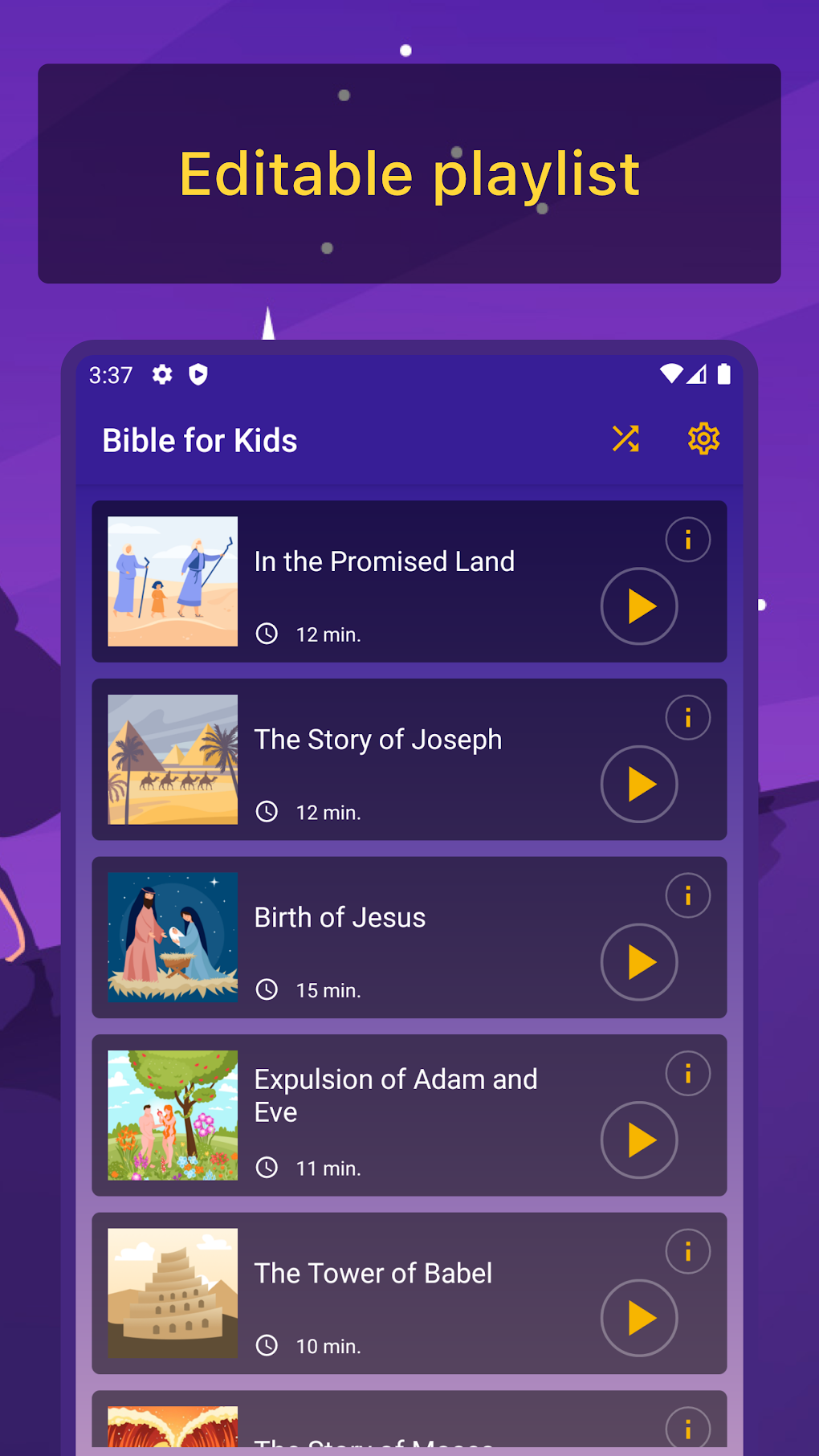Tap the story card for In the Promised Land

409,581
